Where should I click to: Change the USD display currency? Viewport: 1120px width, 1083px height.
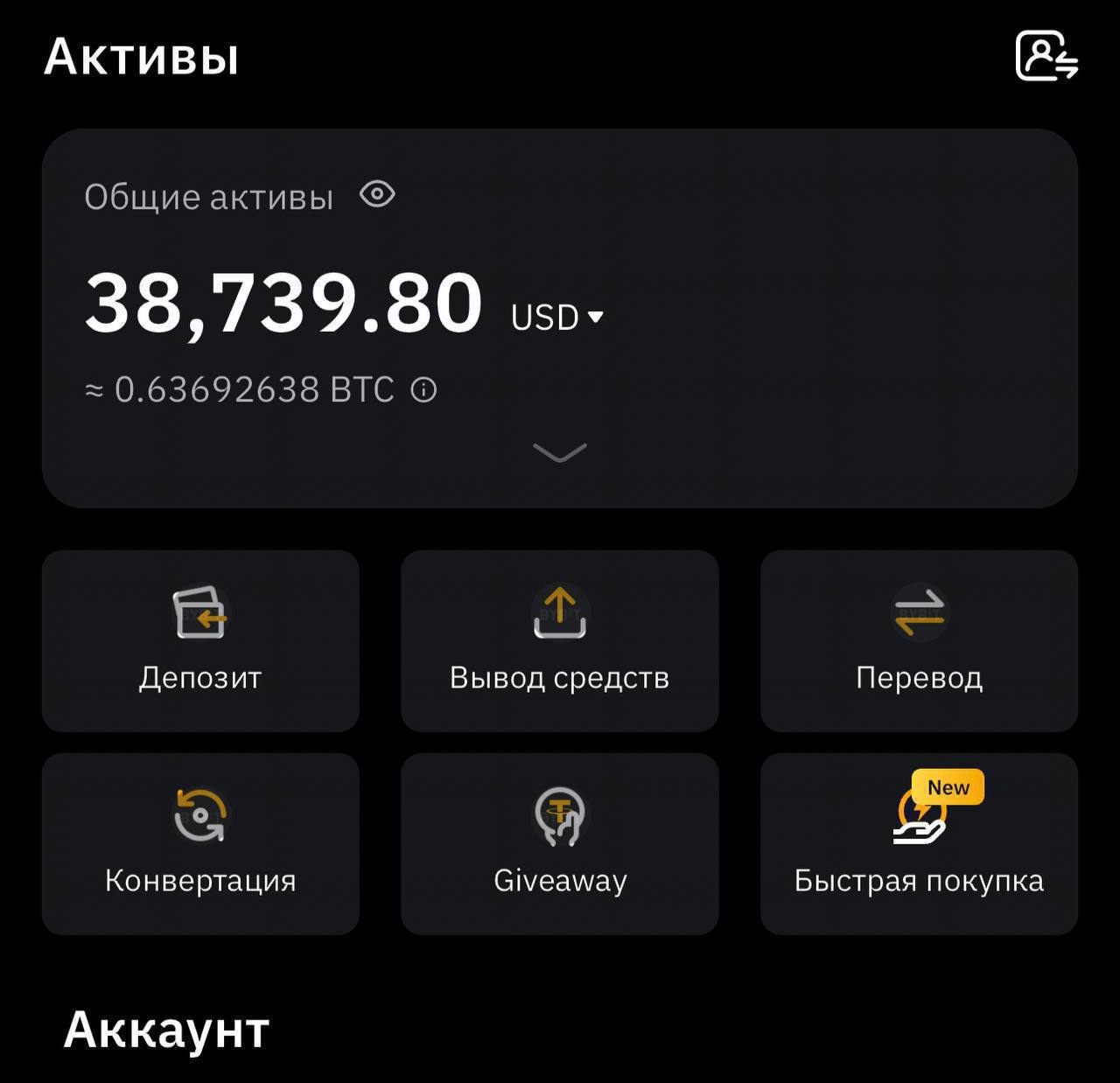point(557,317)
